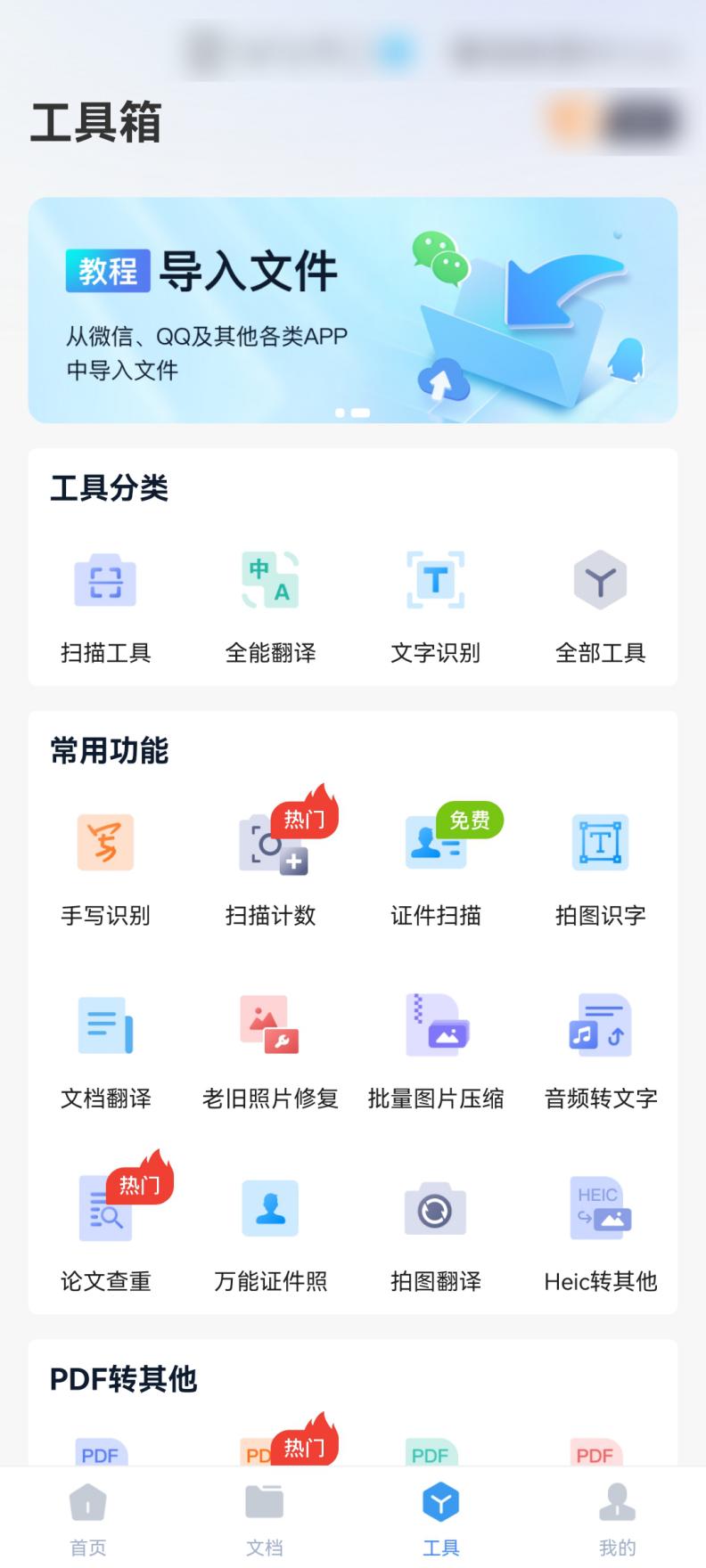The height and width of the screenshot is (1568, 706).
Task: Select the 全能翻译 translation tool
Action: pos(271,603)
